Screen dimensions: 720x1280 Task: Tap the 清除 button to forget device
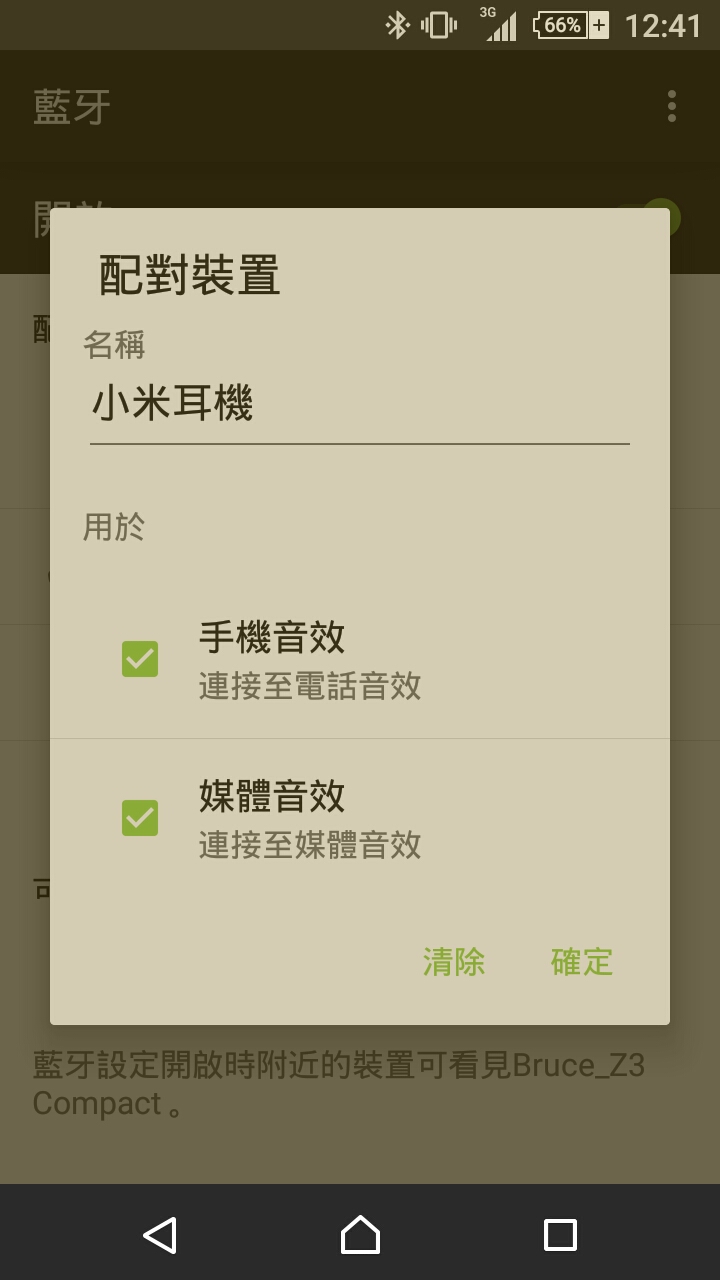[x=454, y=962]
